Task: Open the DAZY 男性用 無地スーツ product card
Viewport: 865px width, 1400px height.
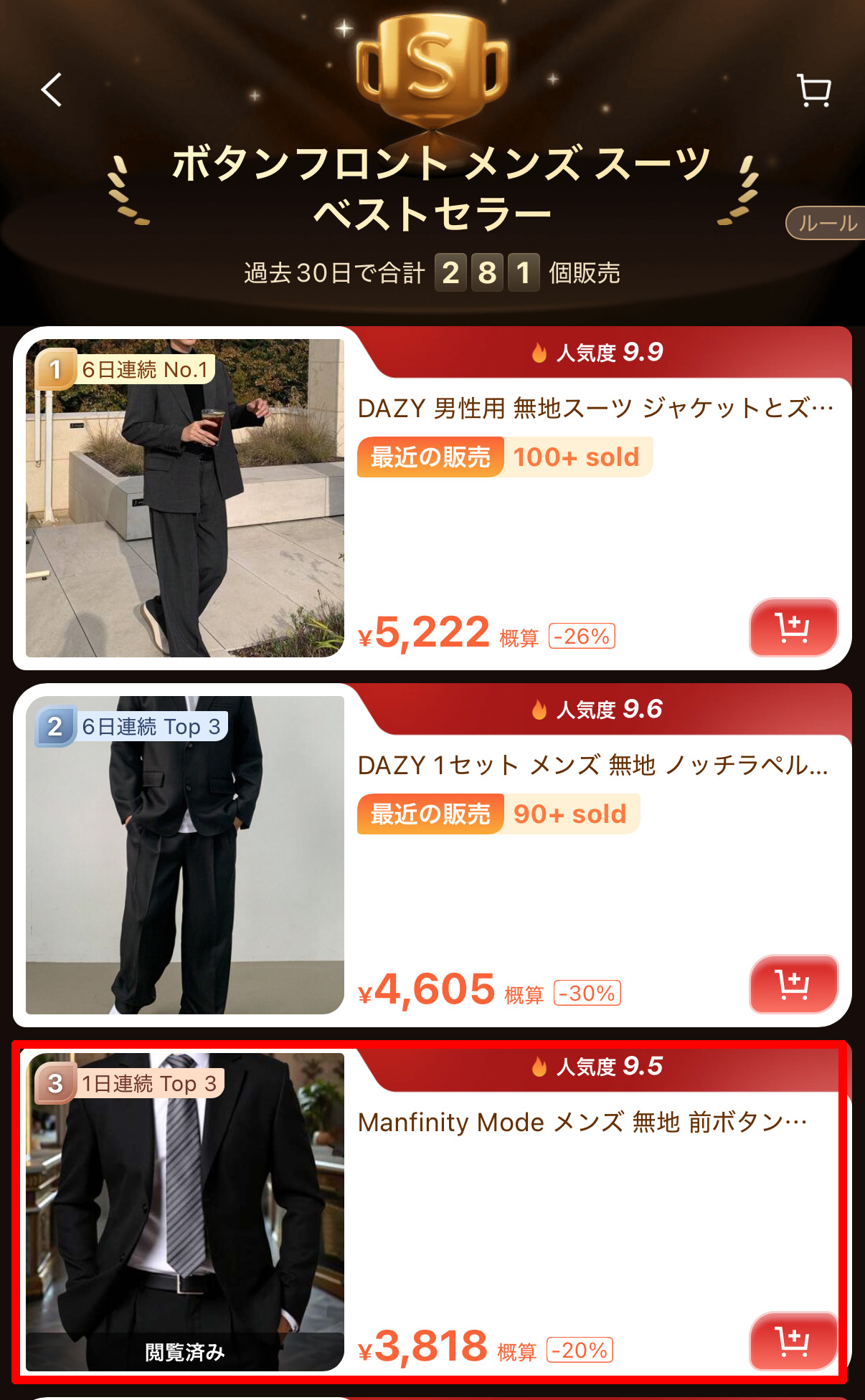Action: click(x=595, y=409)
